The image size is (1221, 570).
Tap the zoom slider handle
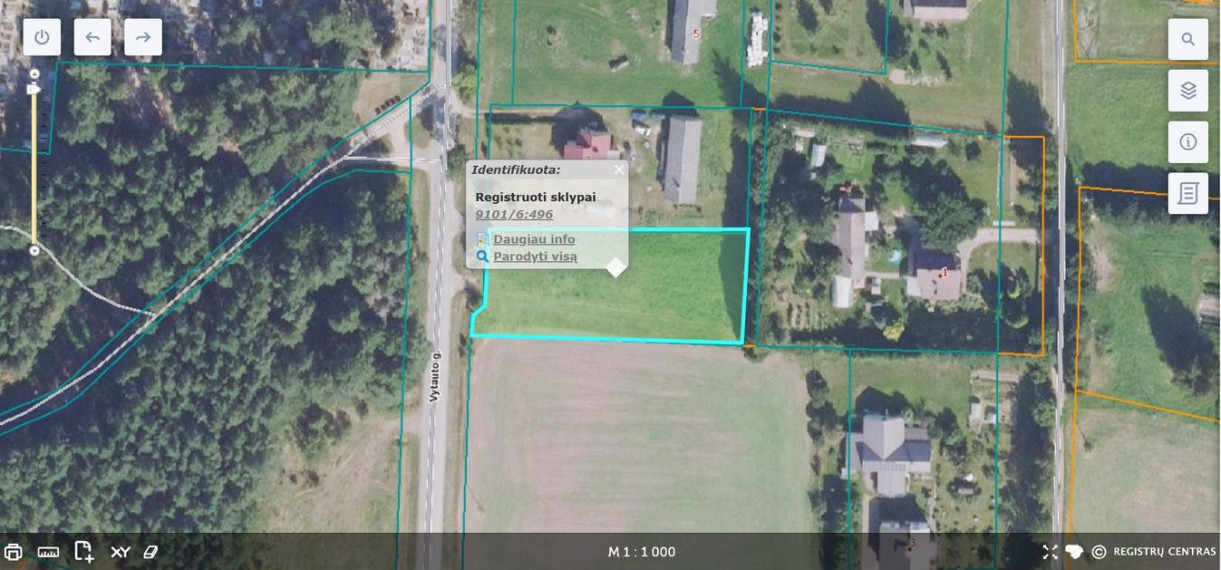point(34,89)
